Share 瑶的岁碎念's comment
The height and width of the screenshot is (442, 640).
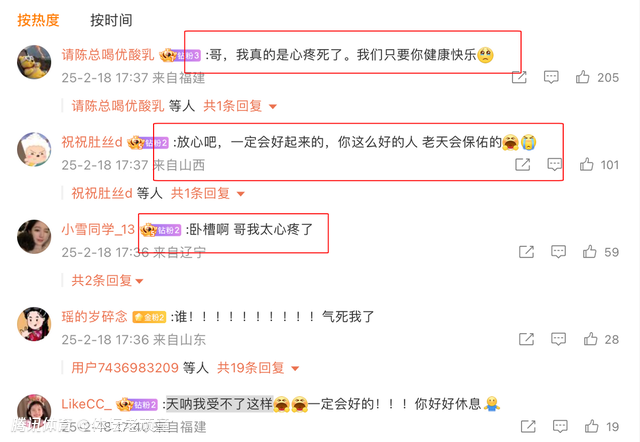tap(522, 340)
